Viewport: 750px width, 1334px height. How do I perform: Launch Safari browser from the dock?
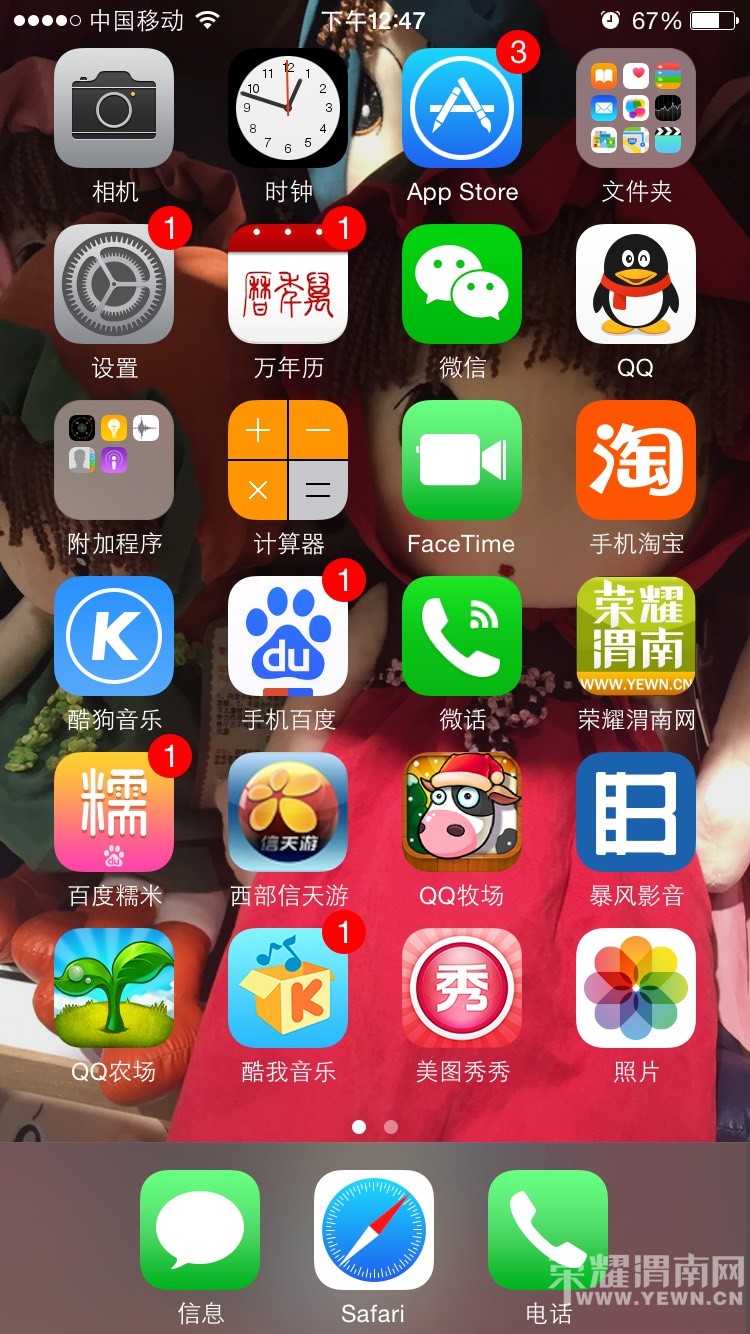(374, 1230)
